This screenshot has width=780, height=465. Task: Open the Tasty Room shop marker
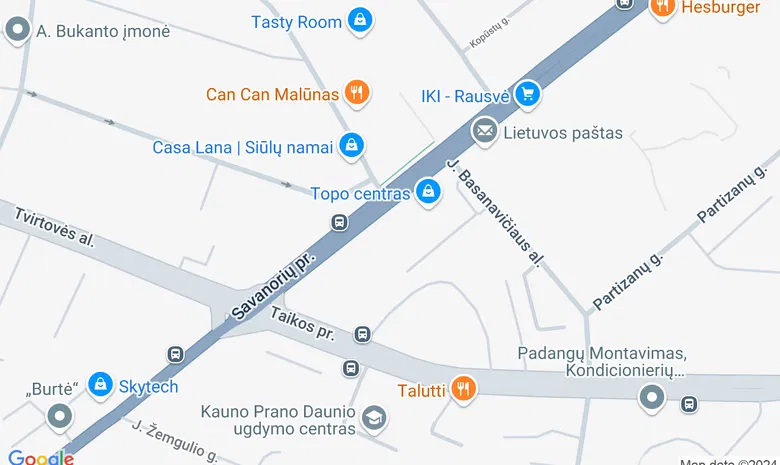pyautogui.click(x=361, y=19)
